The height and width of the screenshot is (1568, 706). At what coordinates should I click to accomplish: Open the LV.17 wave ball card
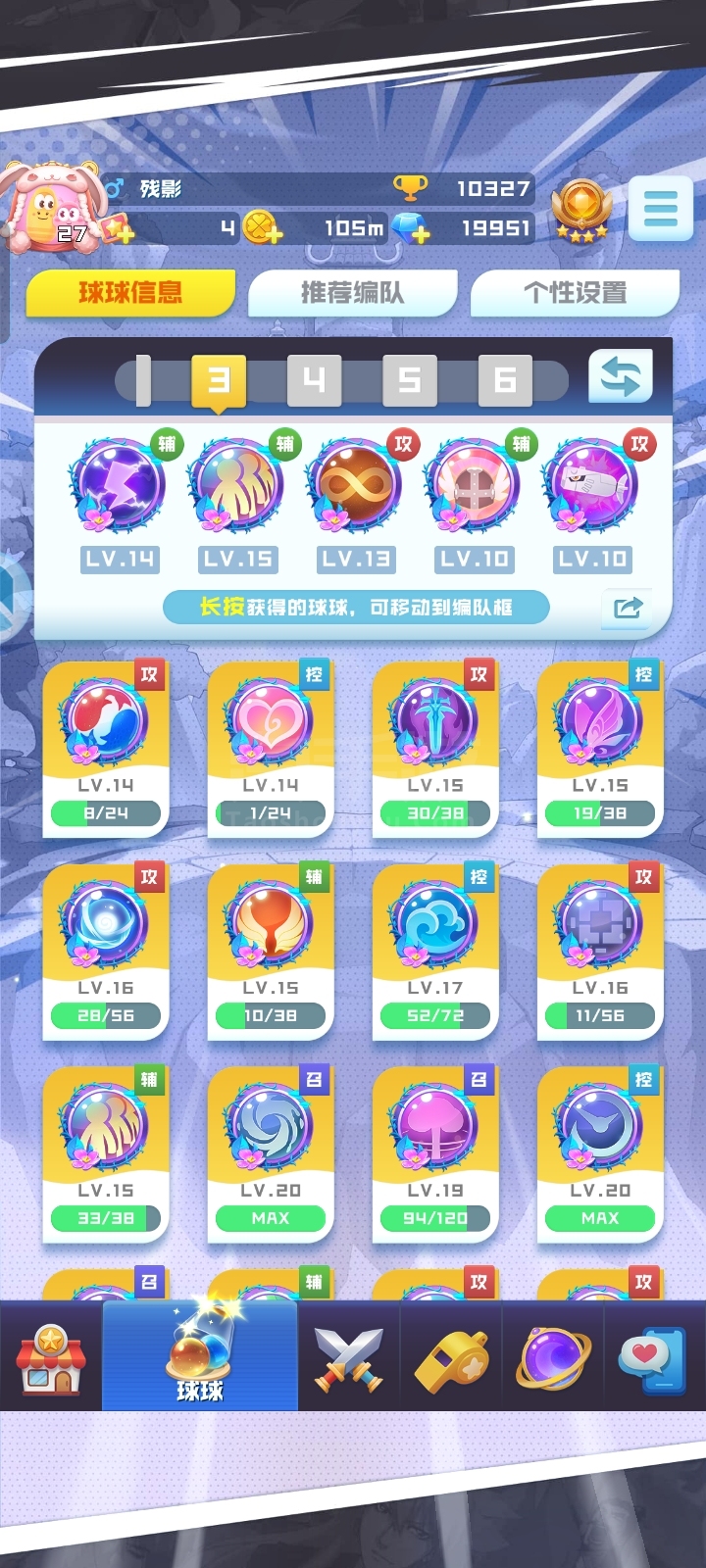coord(435,952)
